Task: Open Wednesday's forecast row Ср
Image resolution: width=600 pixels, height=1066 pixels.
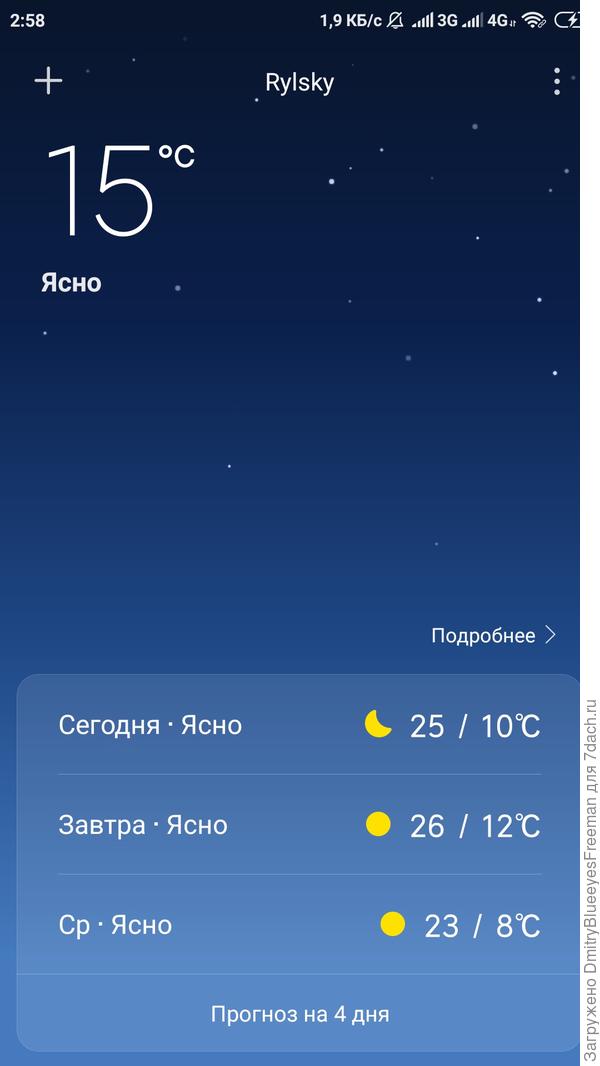Action: tap(299, 925)
